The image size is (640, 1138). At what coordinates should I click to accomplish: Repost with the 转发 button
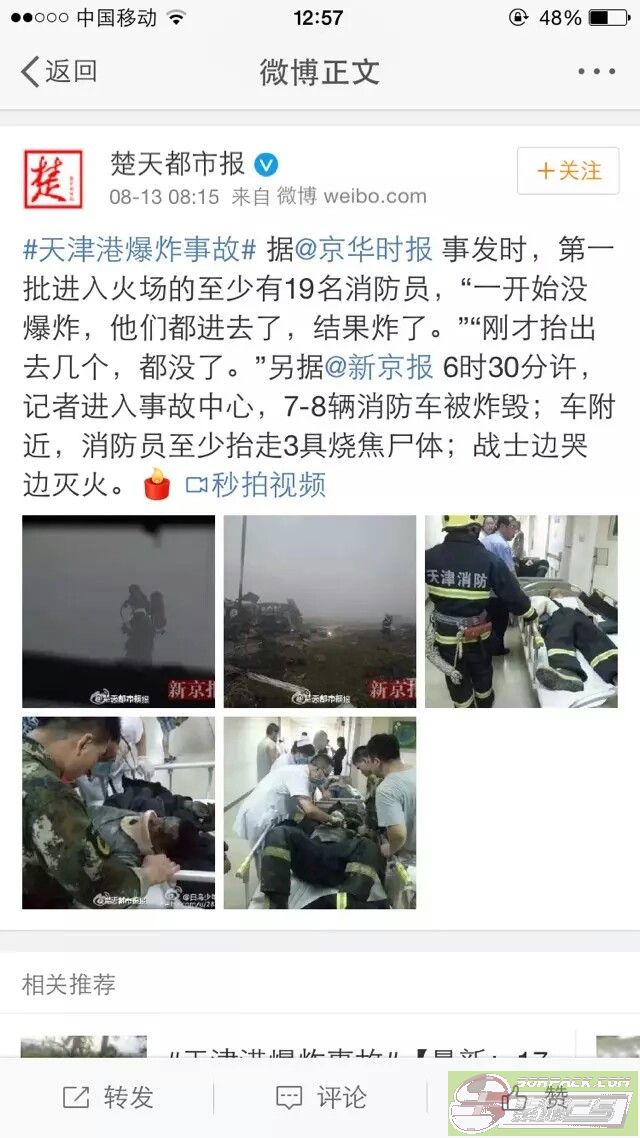[x=107, y=1097]
